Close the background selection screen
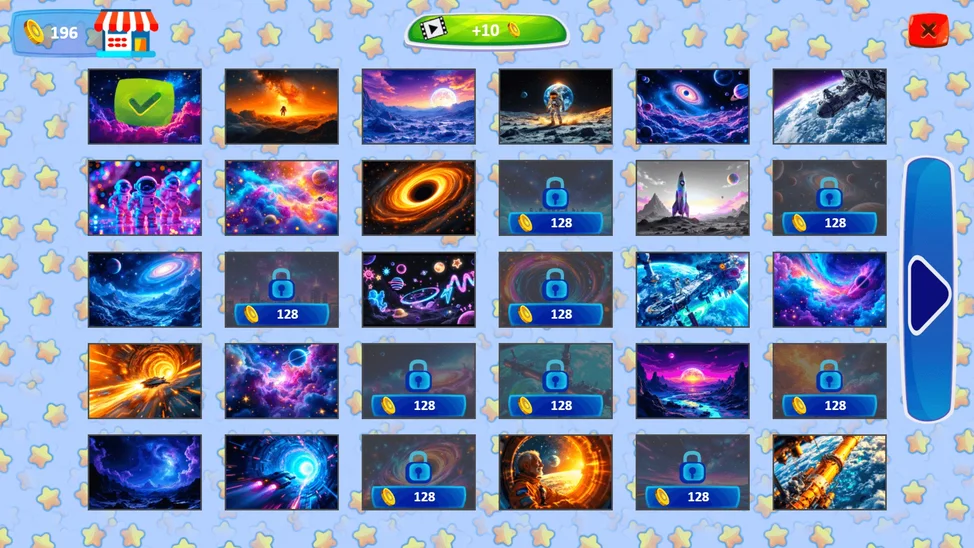 coord(928,30)
